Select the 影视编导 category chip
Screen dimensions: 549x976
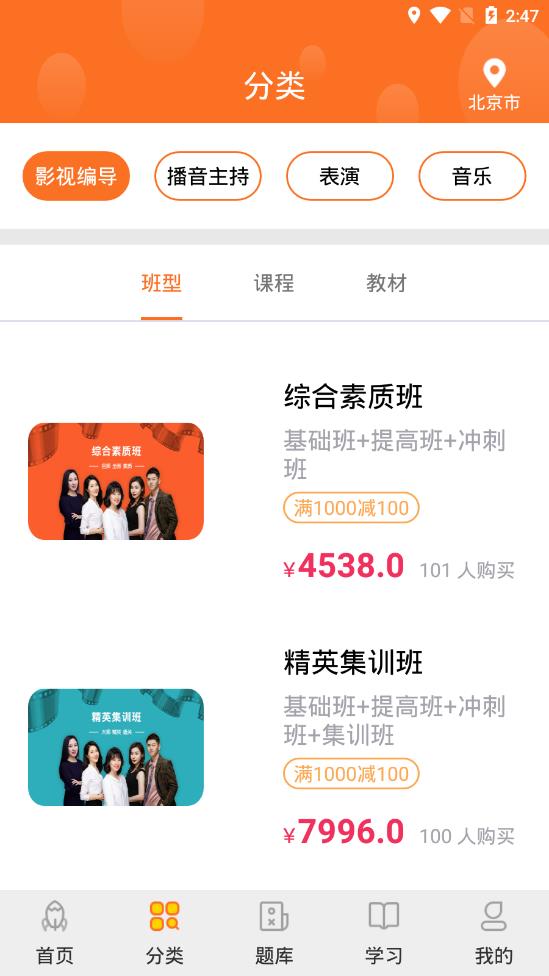[76, 176]
